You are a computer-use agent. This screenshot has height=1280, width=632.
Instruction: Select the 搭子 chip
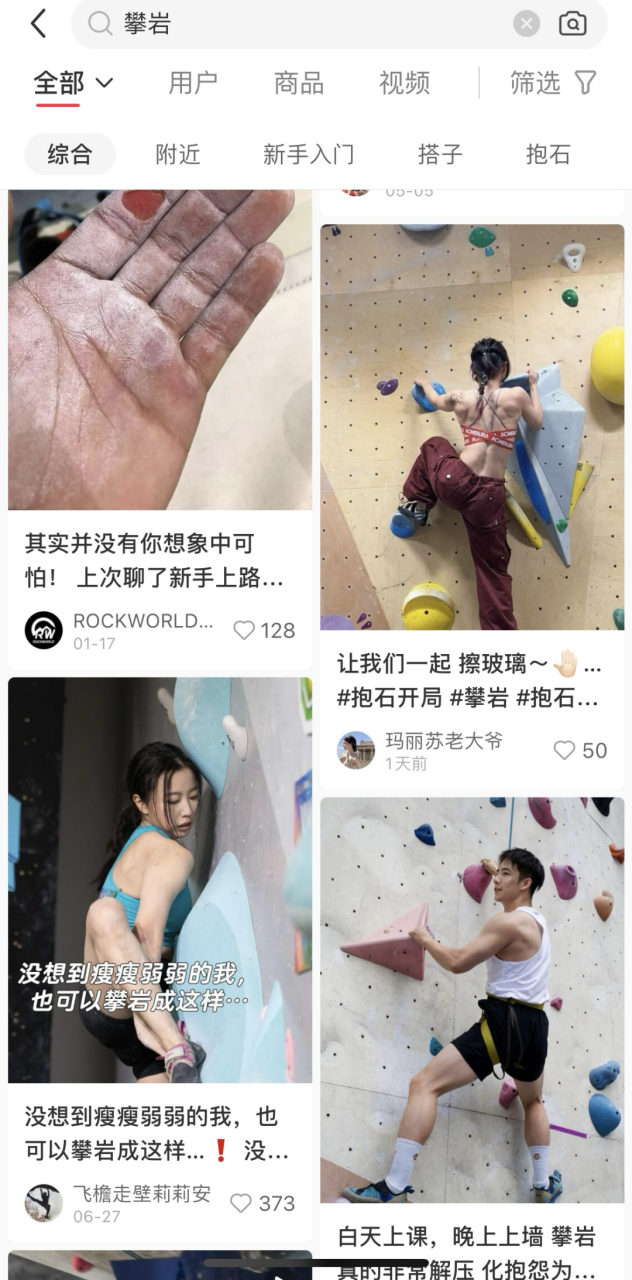(440, 154)
